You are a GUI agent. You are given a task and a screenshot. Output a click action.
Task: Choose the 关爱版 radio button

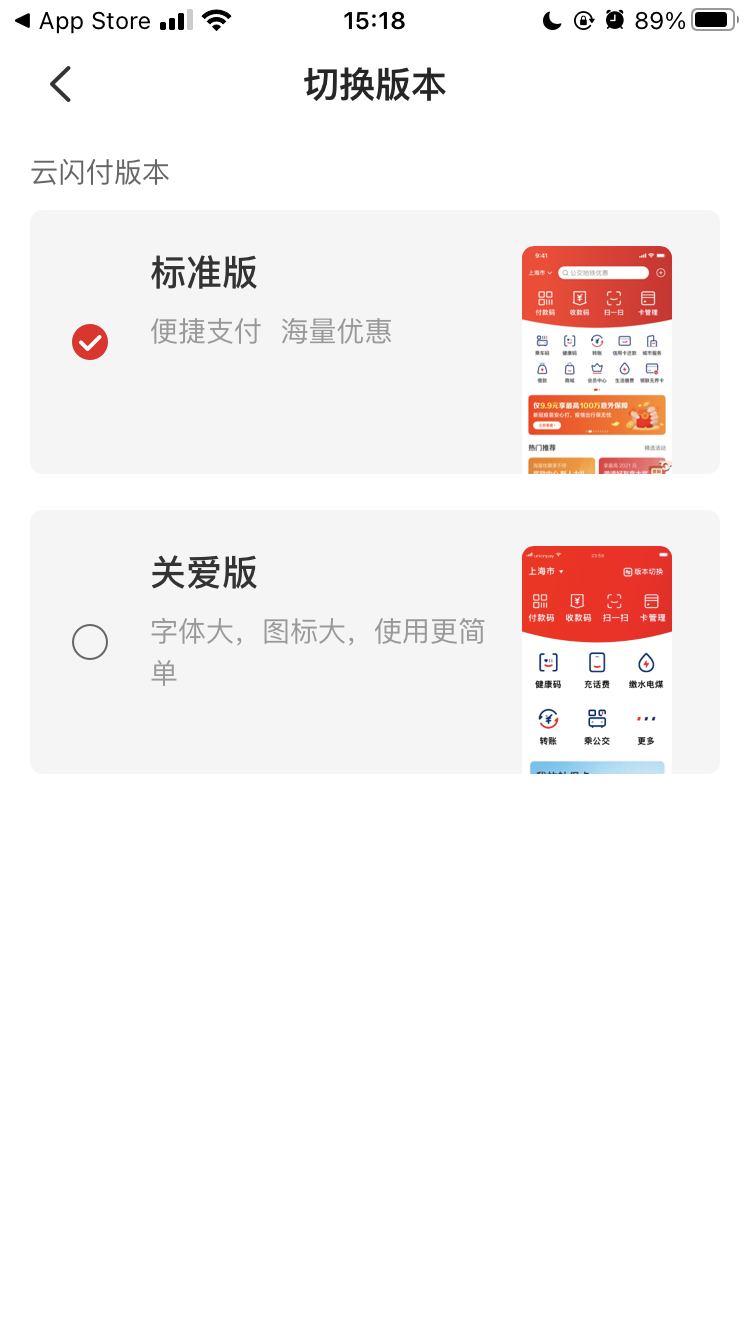(90, 642)
